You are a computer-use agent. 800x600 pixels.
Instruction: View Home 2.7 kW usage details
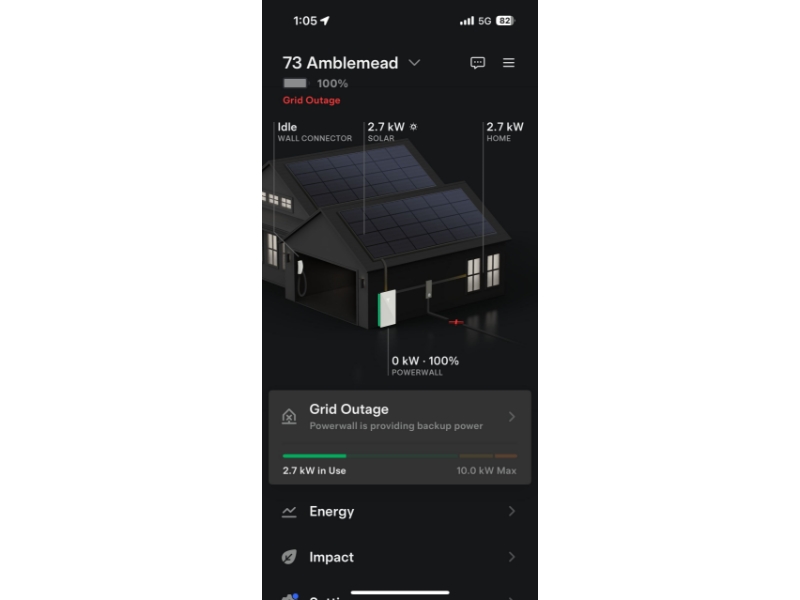pyautogui.click(x=504, y=132)
